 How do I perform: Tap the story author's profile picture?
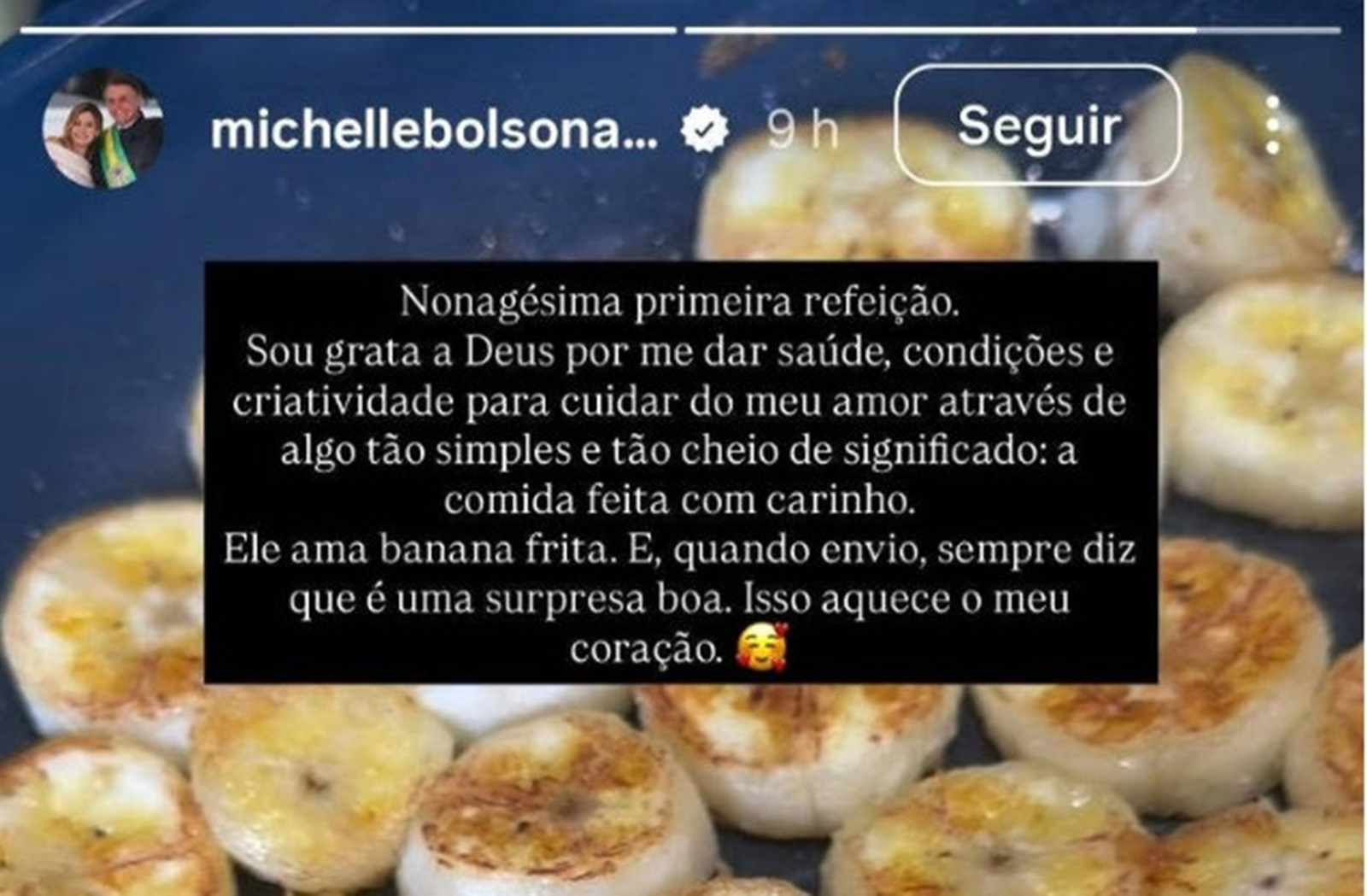pyautogui.click(x=103, y=130)
